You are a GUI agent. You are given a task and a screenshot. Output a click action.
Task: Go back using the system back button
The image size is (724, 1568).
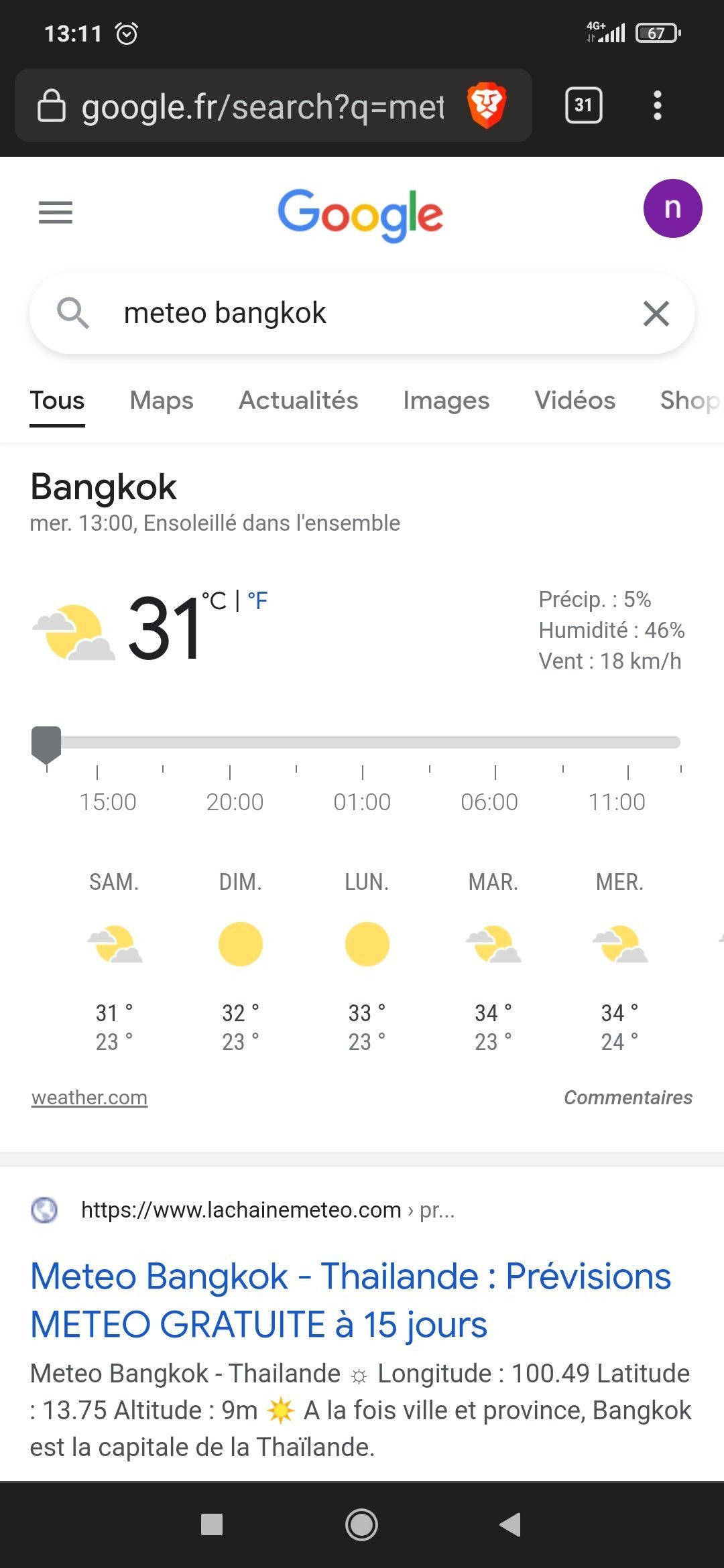click(510, 1524)
